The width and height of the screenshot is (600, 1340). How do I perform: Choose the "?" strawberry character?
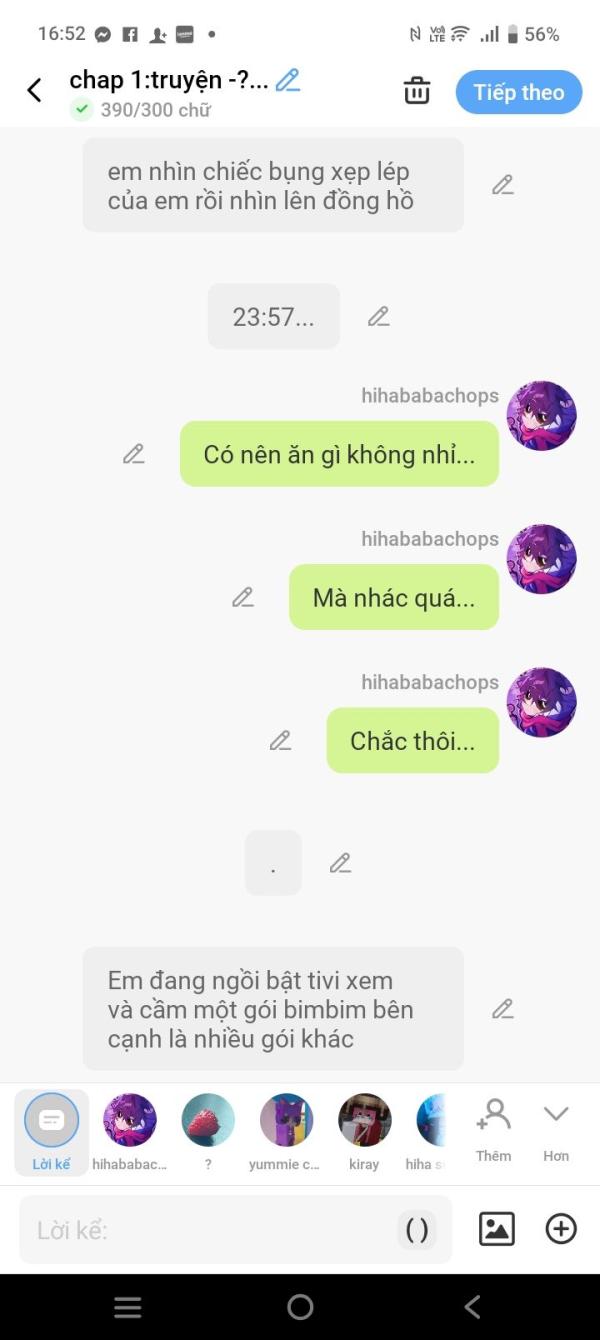point(208,1132)
